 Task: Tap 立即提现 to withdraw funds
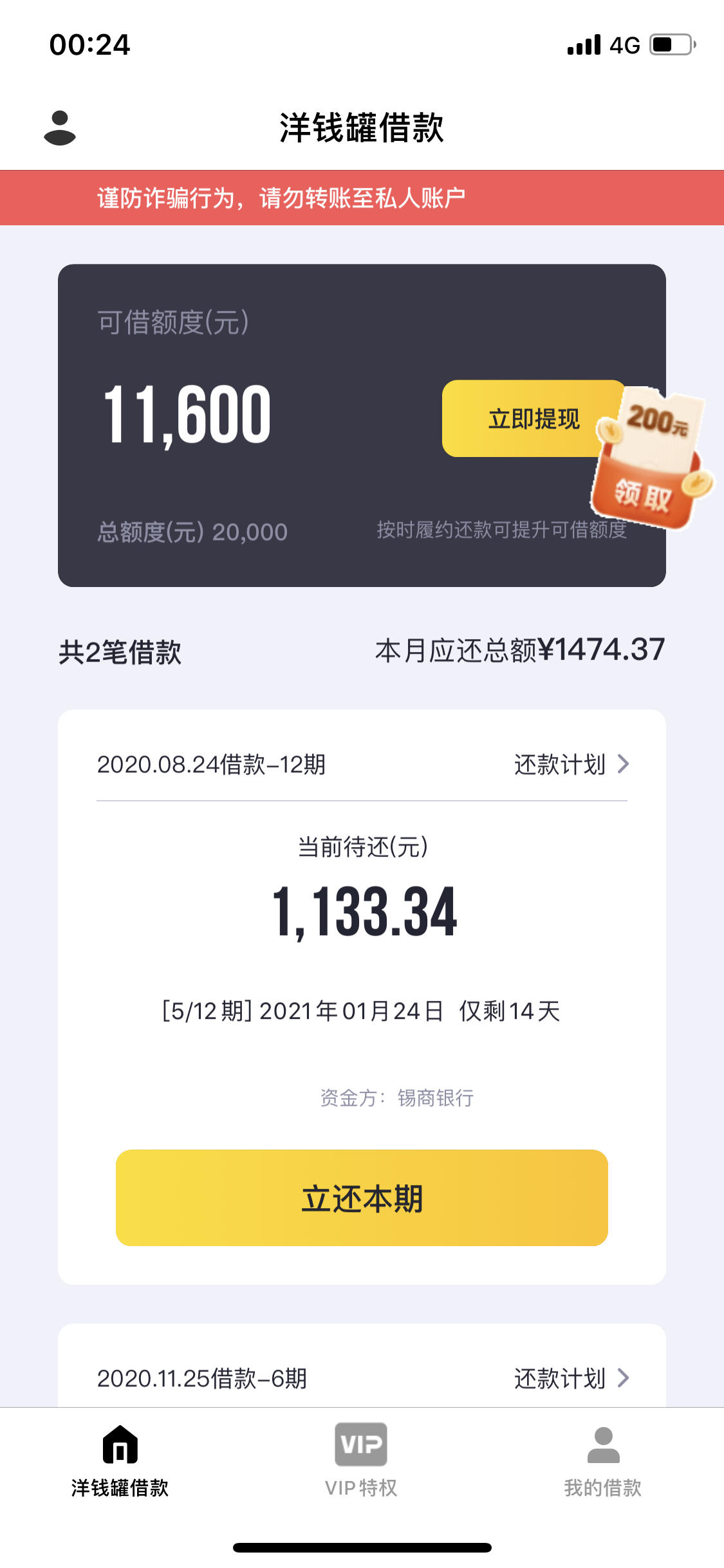pyautogui.click(x=532, y=420)
